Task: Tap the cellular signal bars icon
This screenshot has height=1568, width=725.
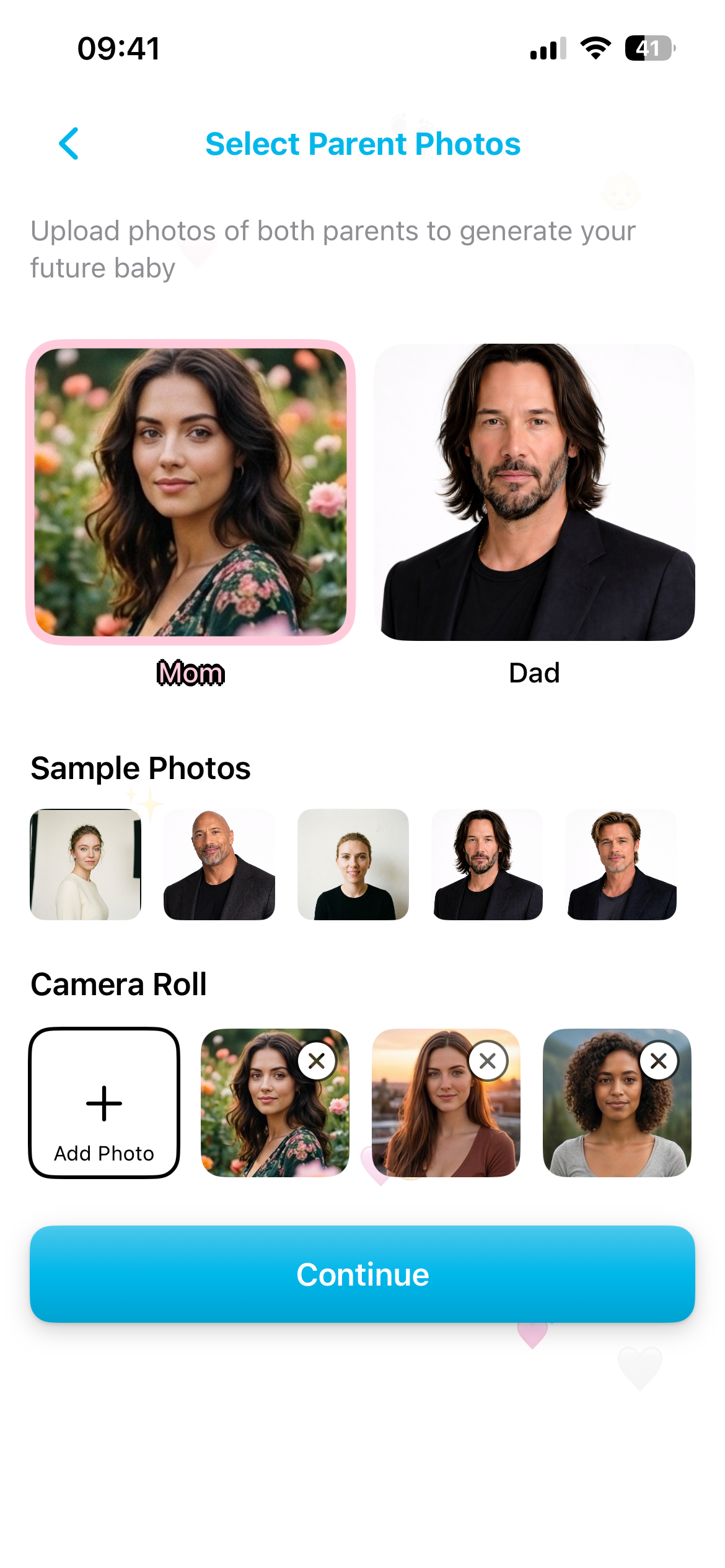Action: (548, 49)
